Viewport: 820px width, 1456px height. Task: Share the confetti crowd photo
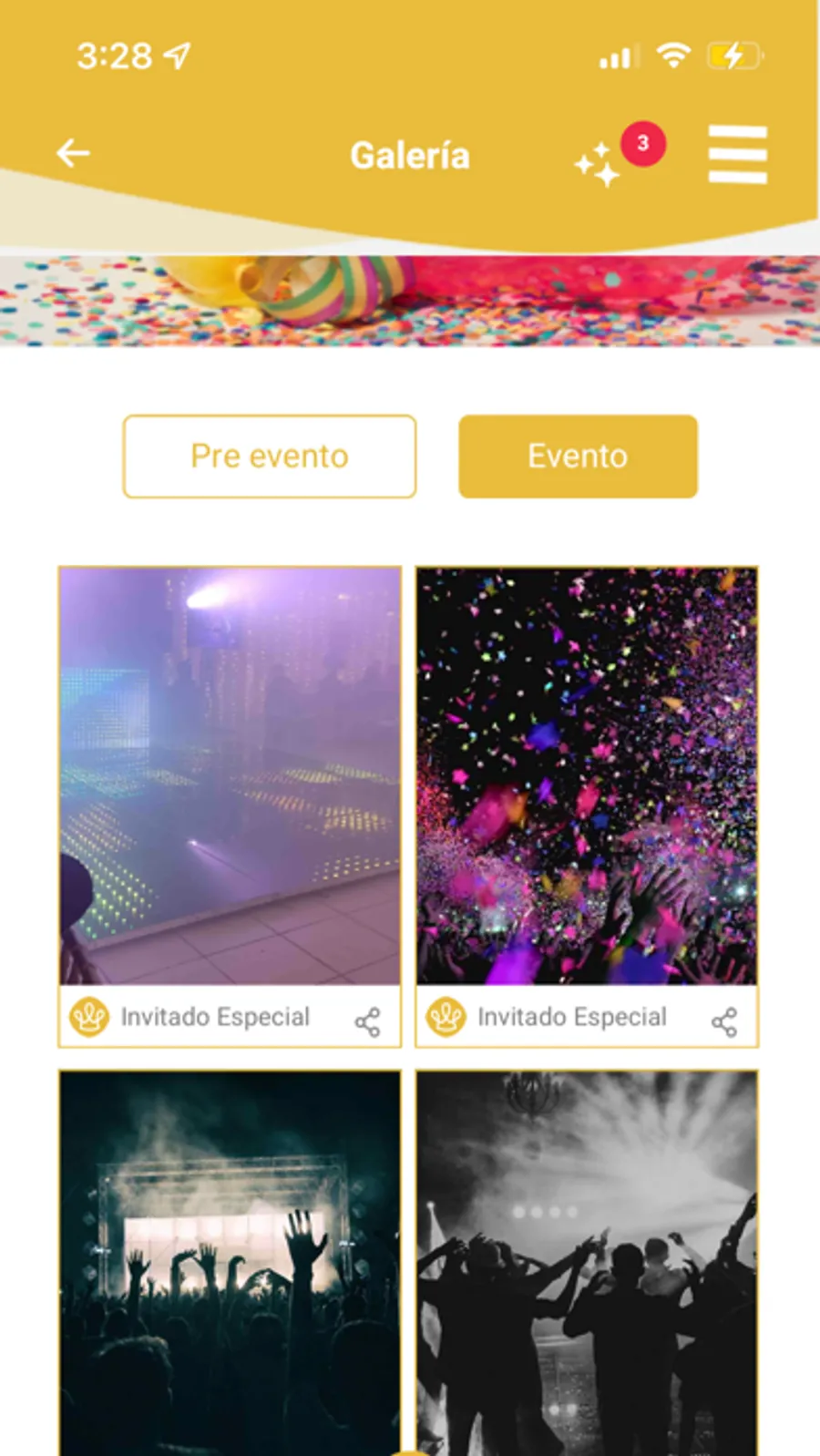pyautogui.click(x=724, y=1022)
